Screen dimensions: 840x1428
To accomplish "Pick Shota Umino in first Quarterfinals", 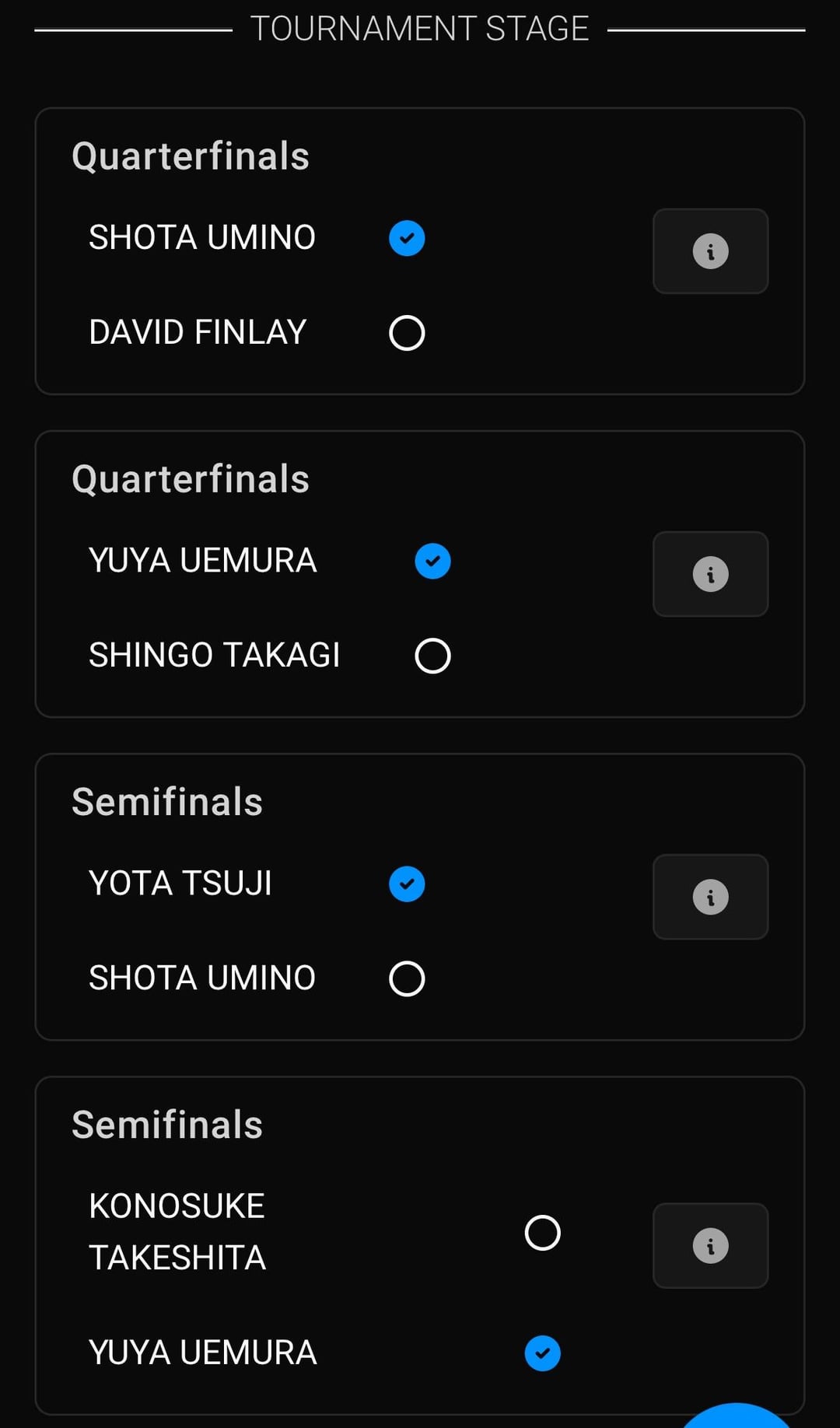I will [x=407, y=238].
